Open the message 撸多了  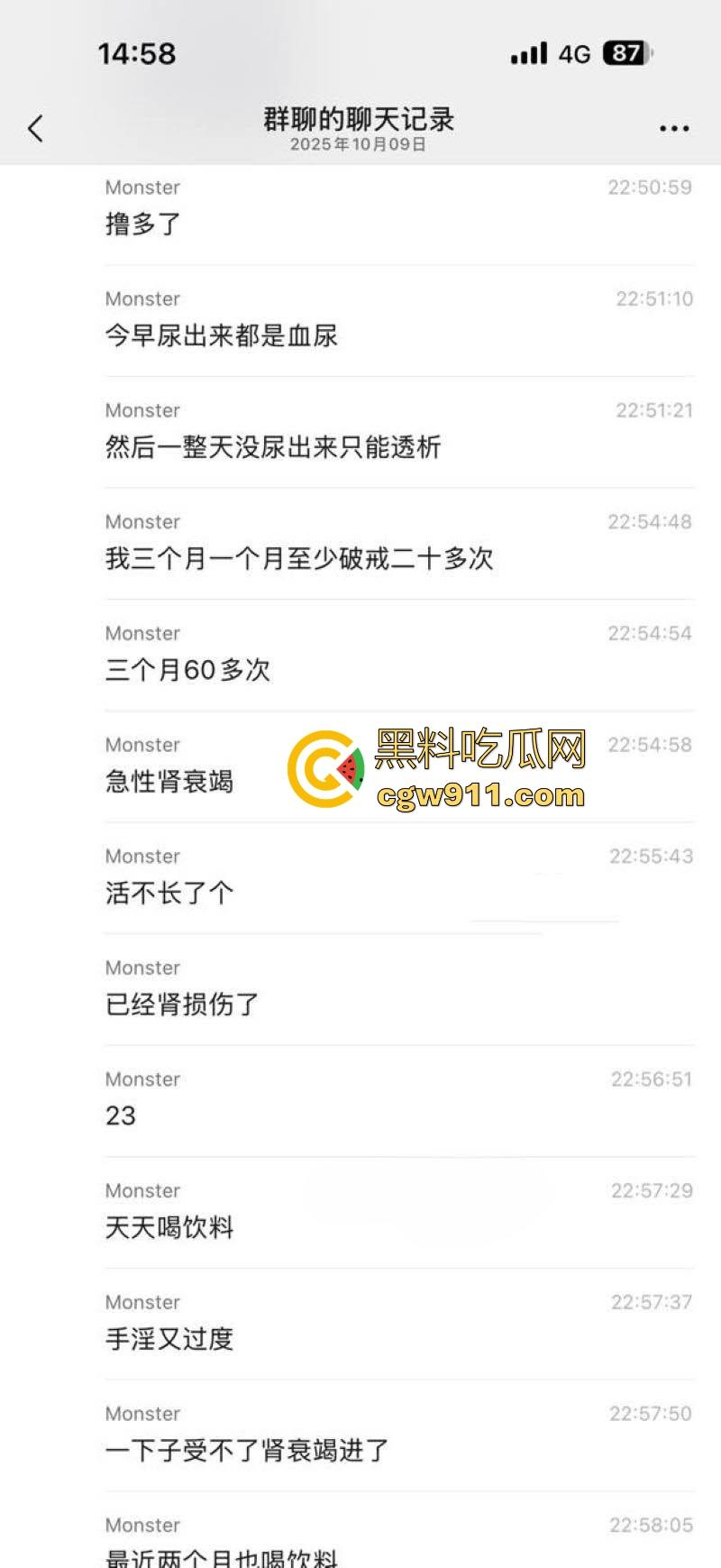pos(141,225)
